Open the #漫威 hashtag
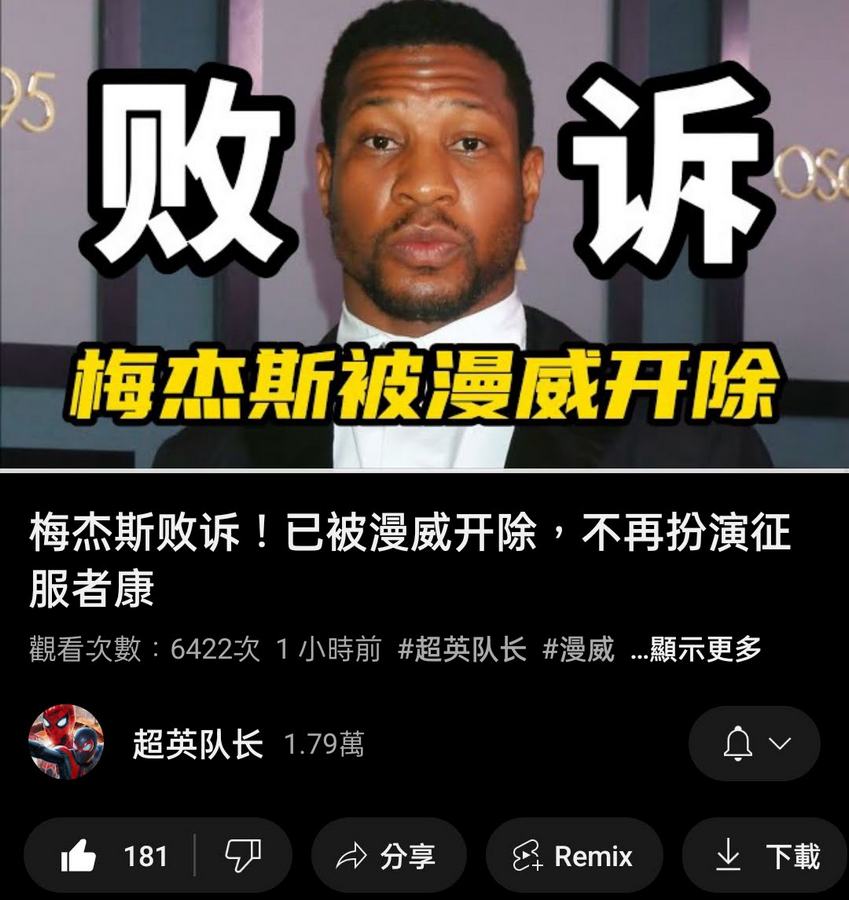849x900 pixels. 578,649
